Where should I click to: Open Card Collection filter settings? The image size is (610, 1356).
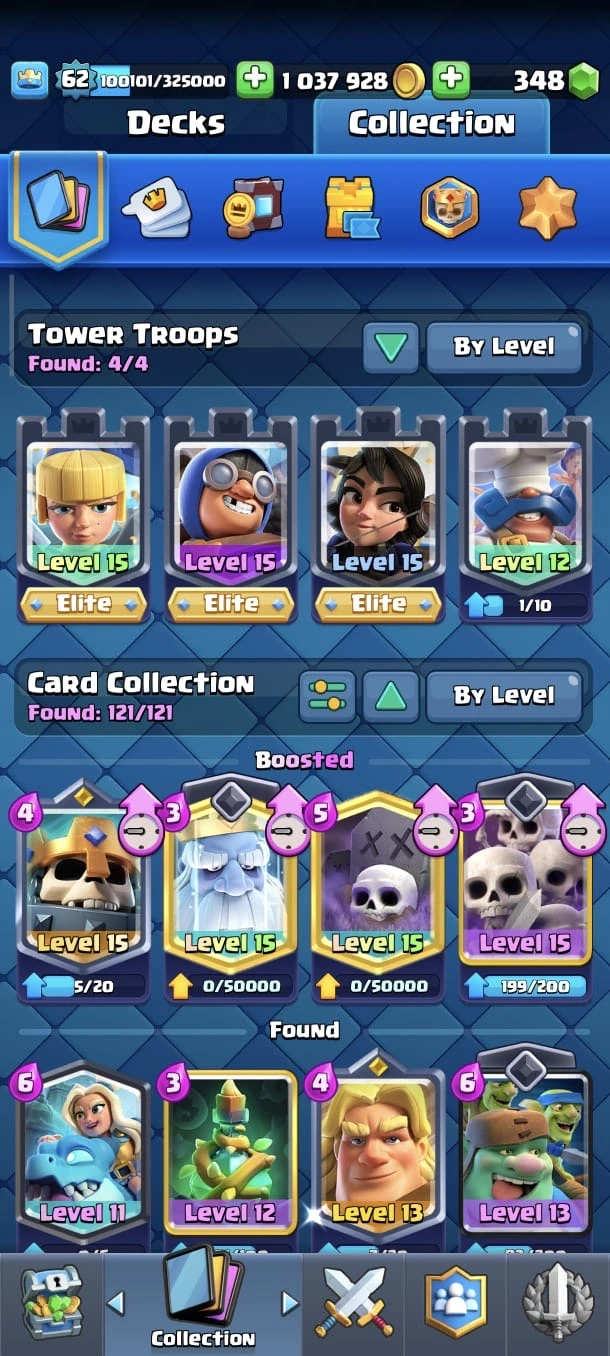click(x=327, y=696)
